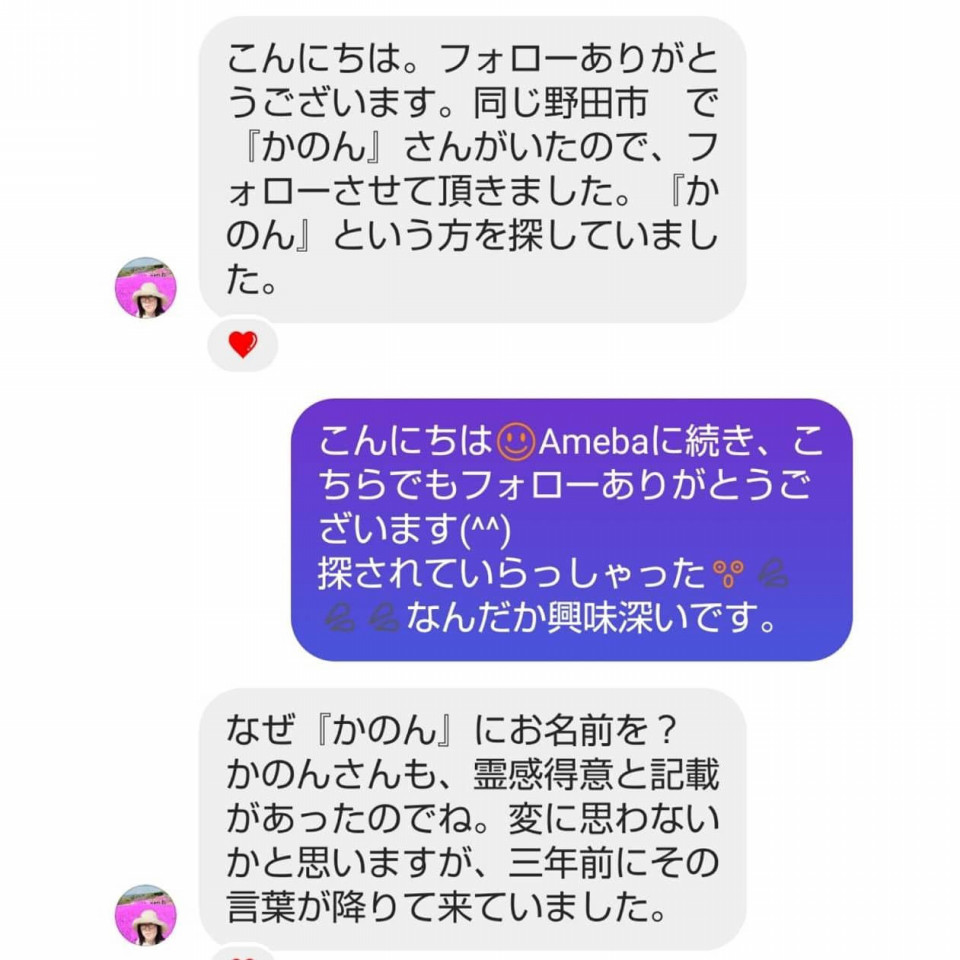View heart reaction under the フォローありがとう message

[242, 345]
